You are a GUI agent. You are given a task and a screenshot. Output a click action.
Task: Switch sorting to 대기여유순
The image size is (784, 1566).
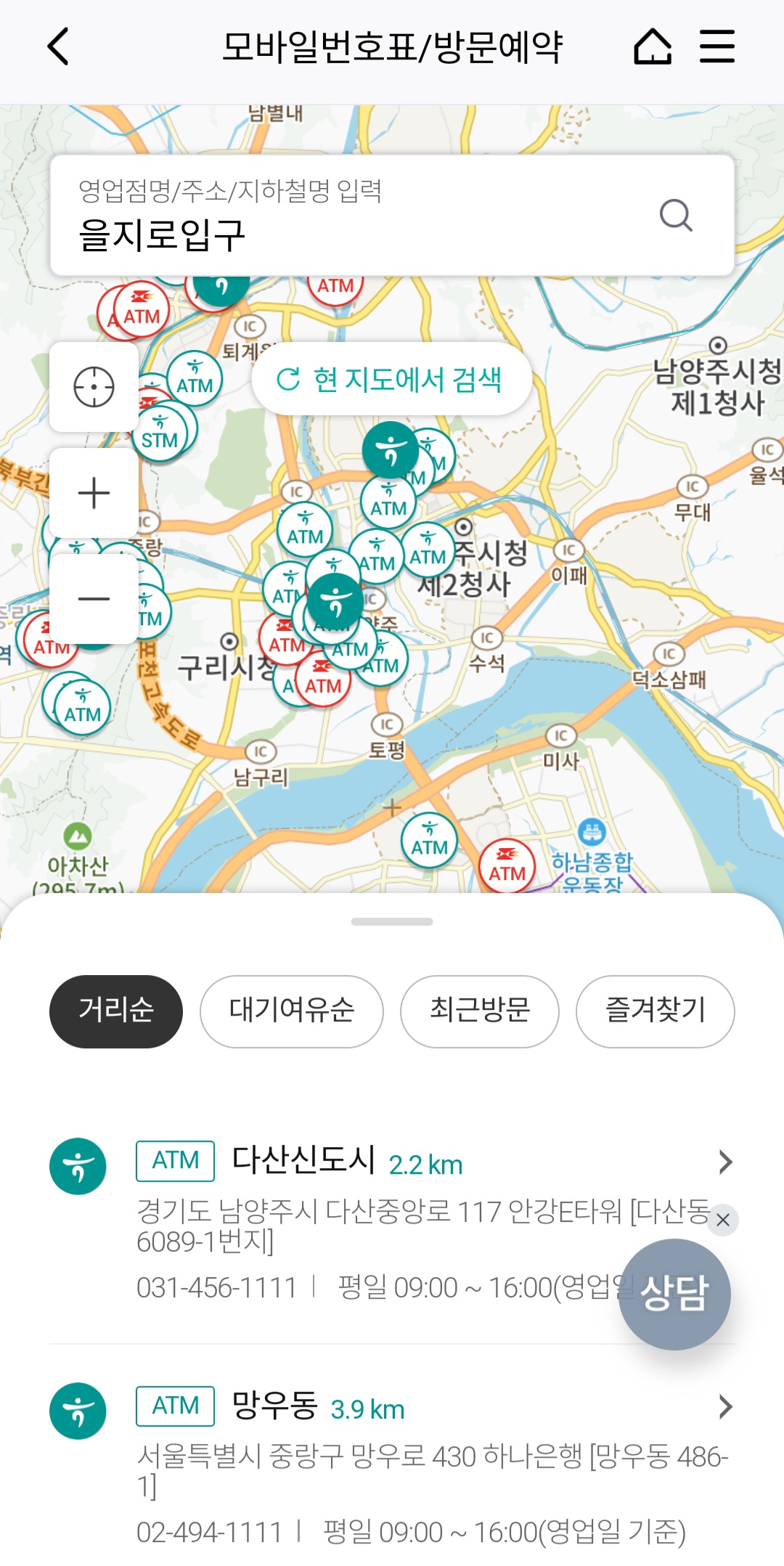coord(291,1011)
